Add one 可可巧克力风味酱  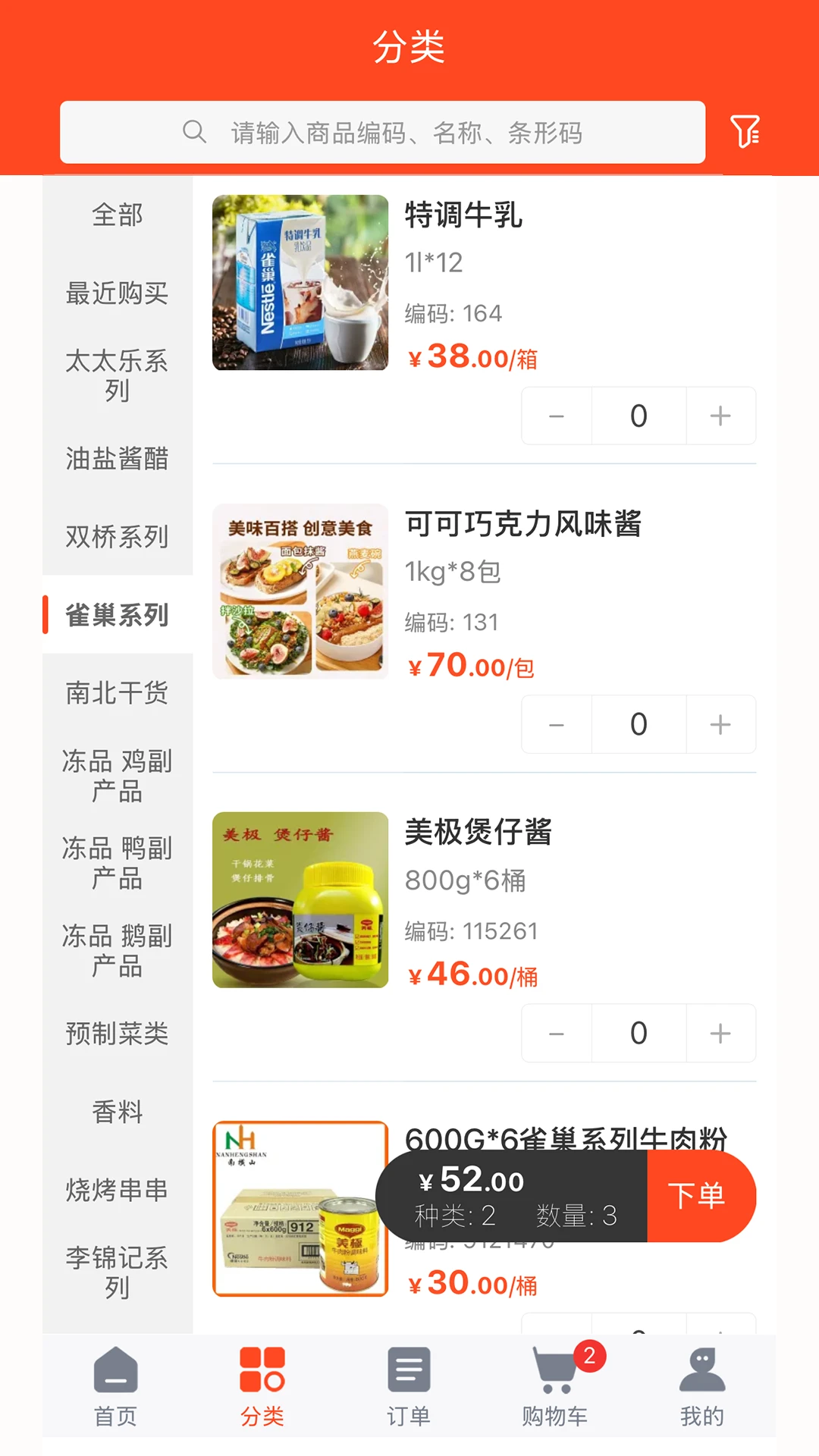[x=720, y=725]
